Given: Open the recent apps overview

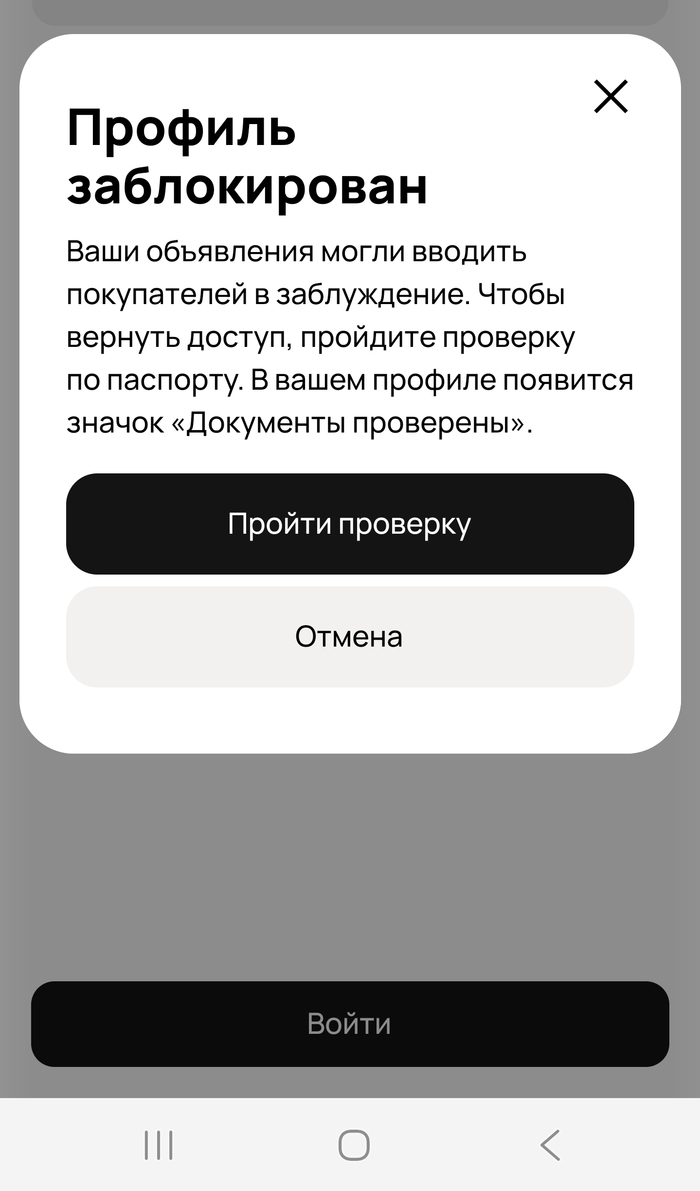Looking at the screenshot, I should (159, 1145).
